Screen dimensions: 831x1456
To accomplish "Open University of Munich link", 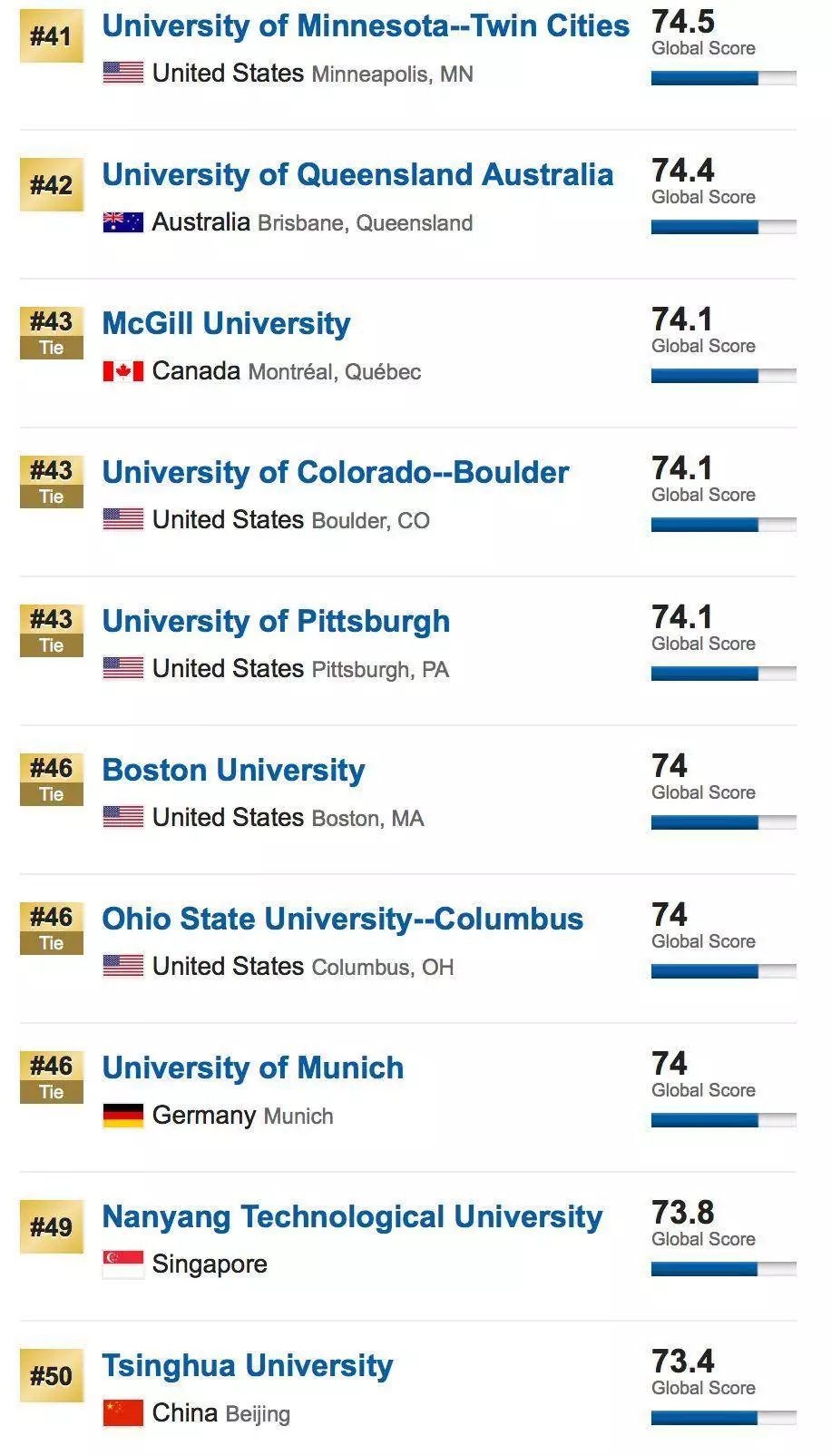I will point(252,1068).
